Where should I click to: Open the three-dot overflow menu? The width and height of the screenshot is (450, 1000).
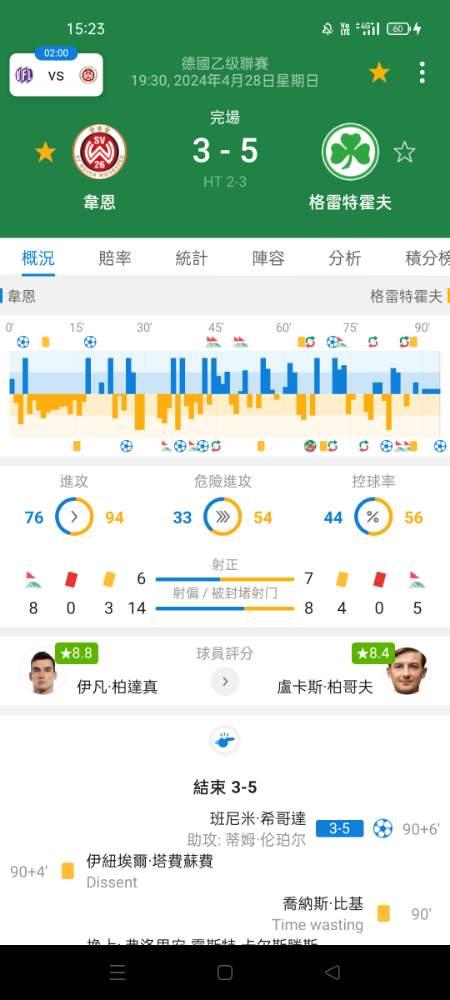[422, 73]
